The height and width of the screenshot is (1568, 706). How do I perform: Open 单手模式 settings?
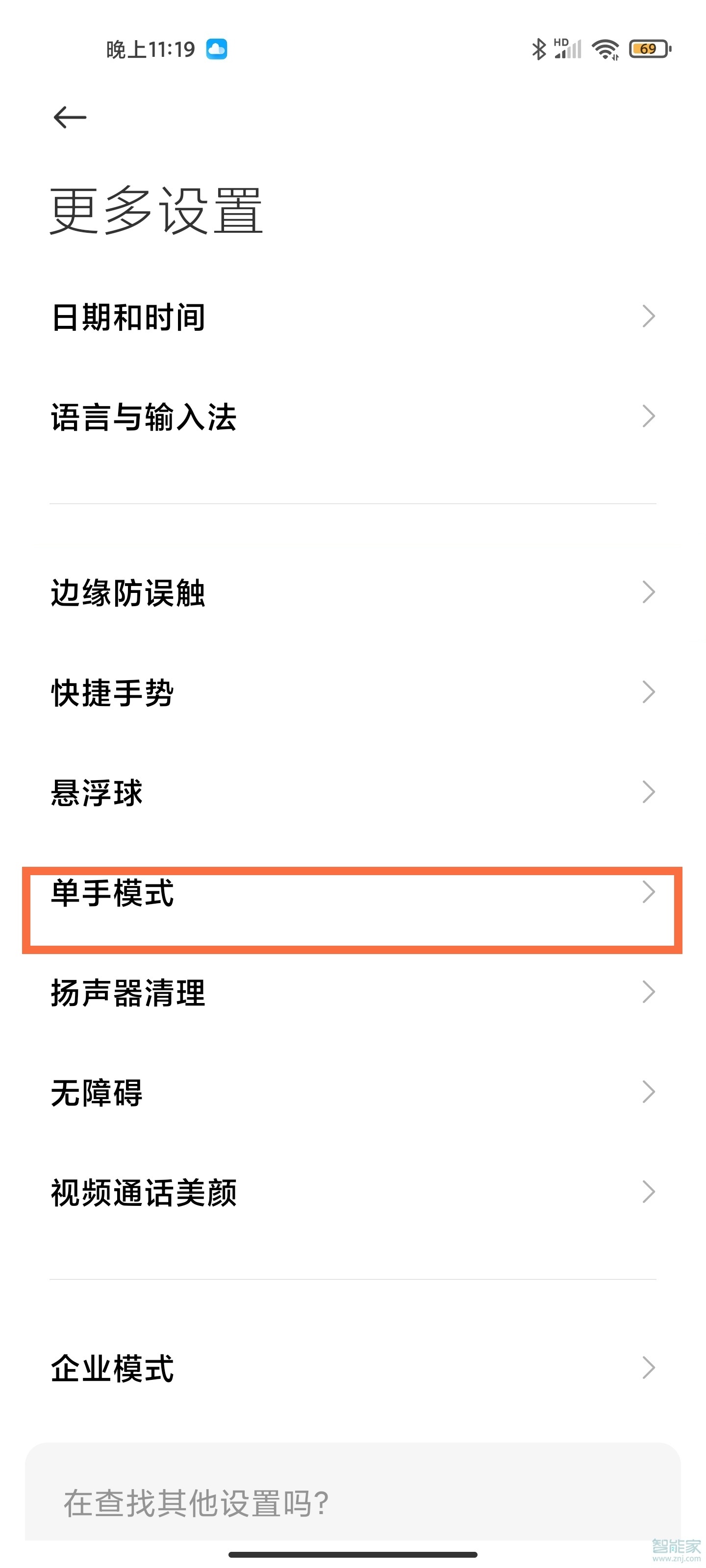tap(352, 893)
